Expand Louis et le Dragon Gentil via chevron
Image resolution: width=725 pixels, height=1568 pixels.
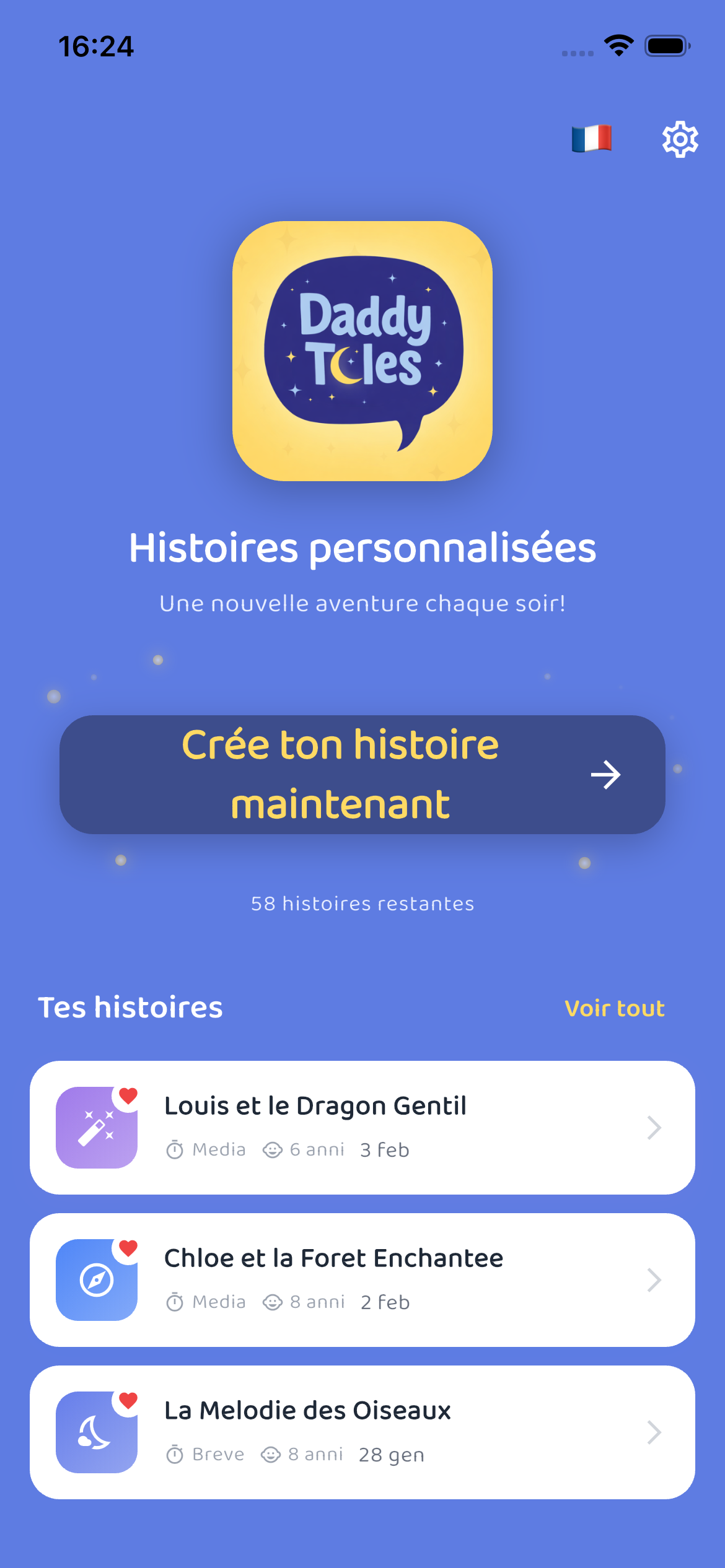click(x=654, y=1127)
